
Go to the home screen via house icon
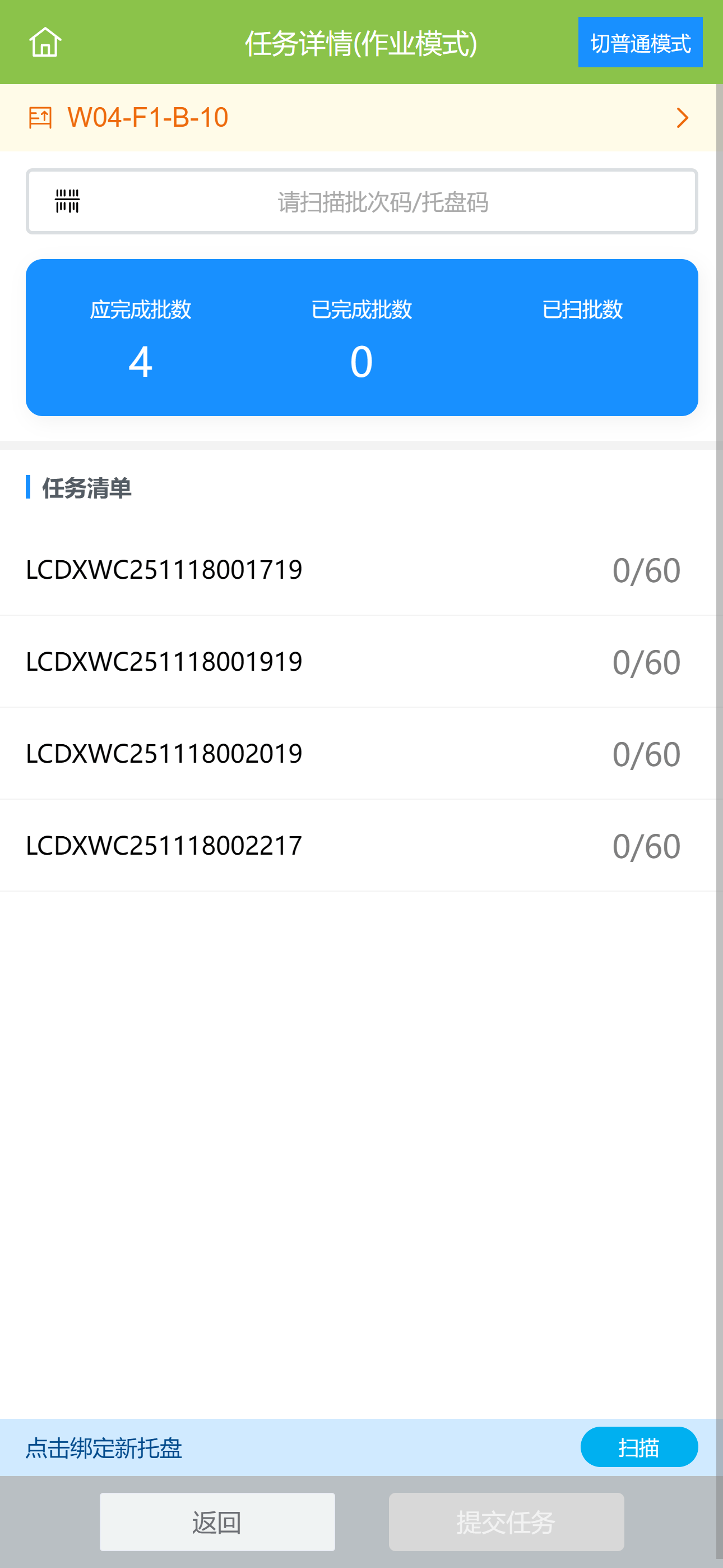45,43
